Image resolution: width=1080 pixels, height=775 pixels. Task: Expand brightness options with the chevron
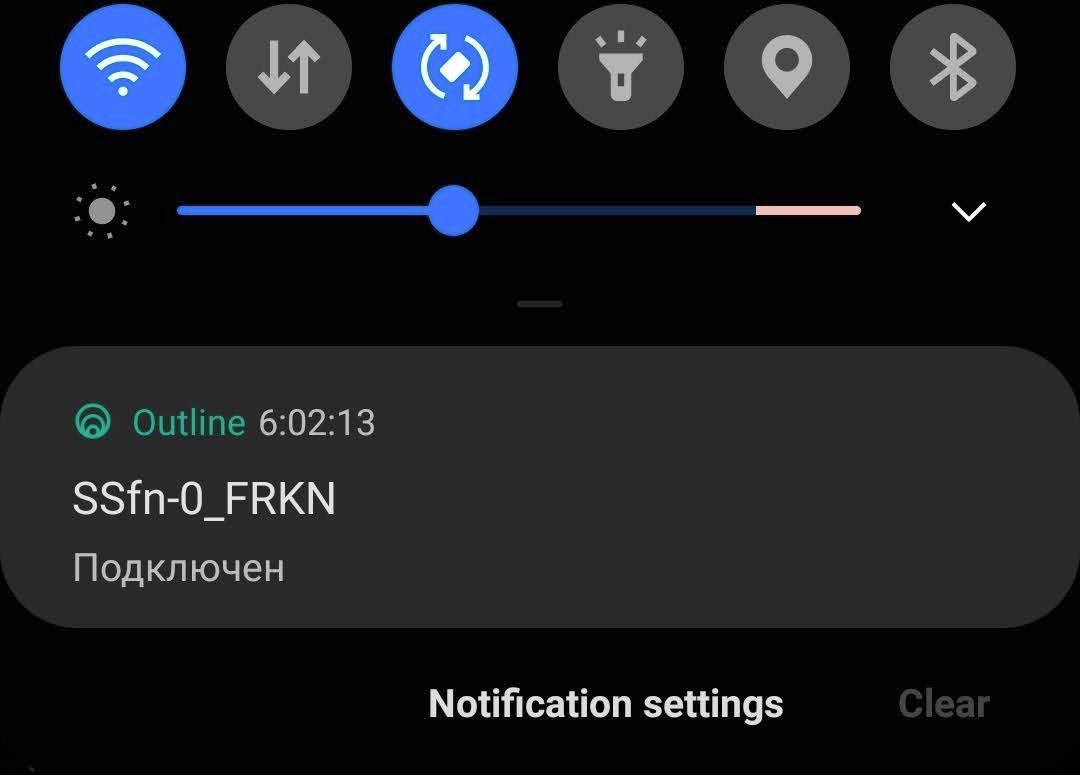tap(968, 211)
